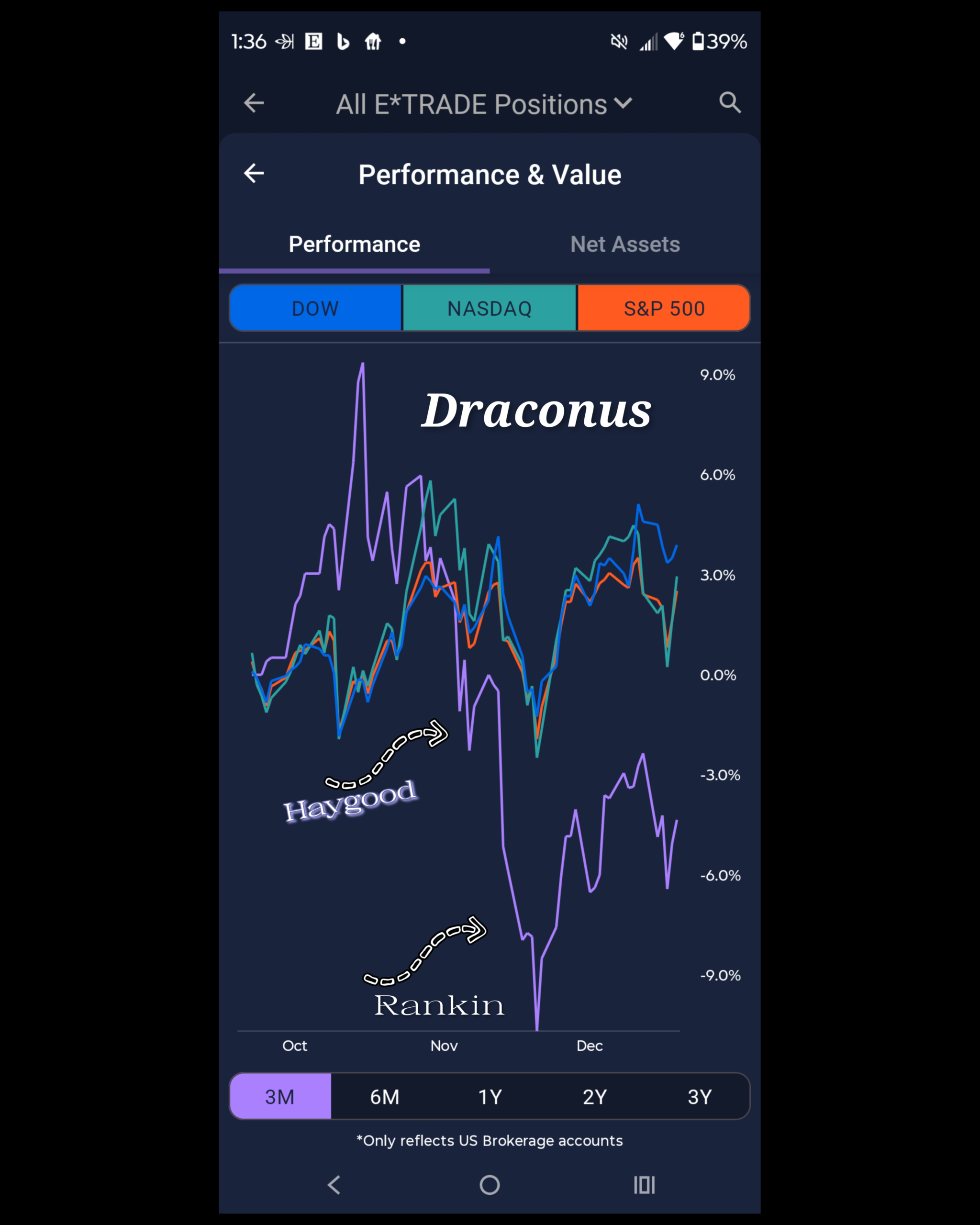980x1225 pixels.
Task: Tap the back arrow beside All E*TRADE Positions
Action: 254,103
